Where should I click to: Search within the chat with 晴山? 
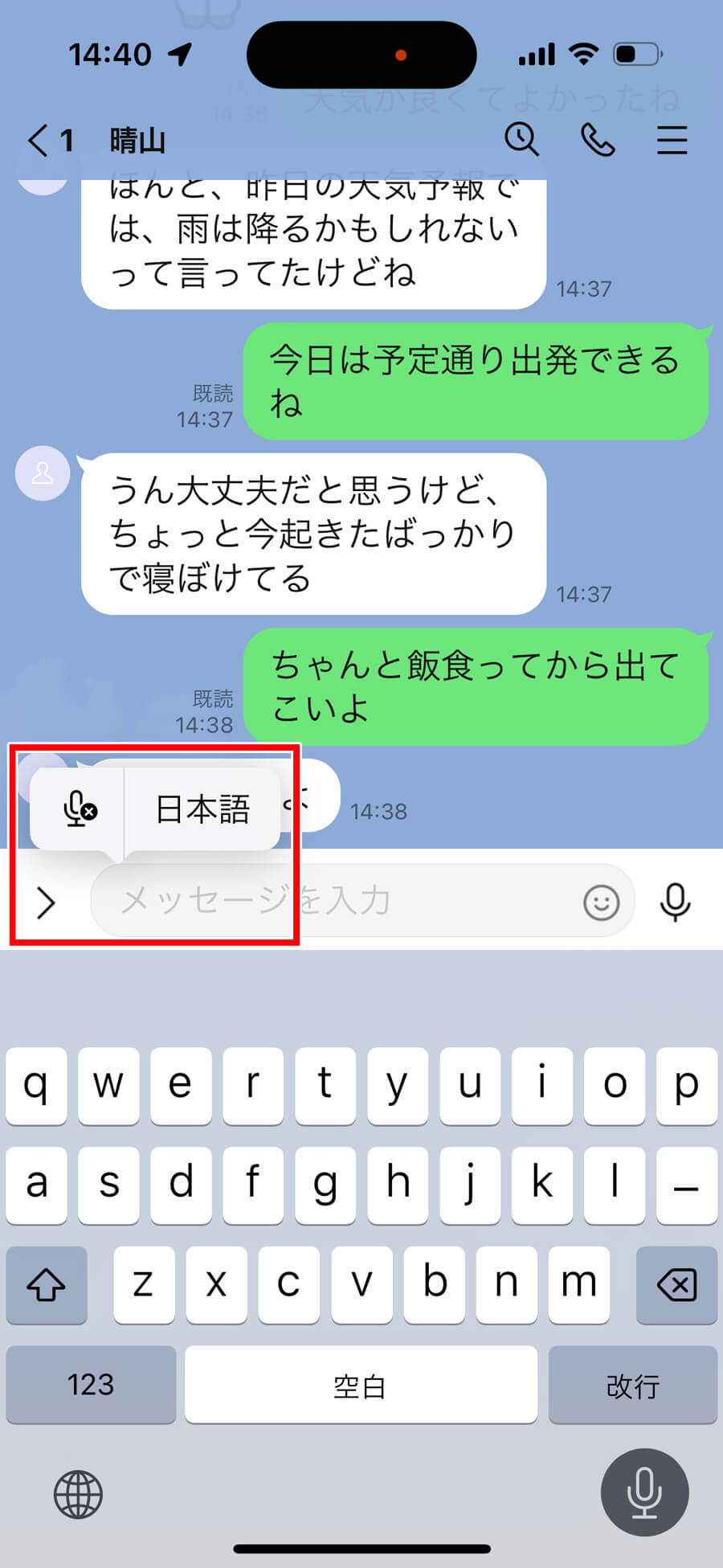(521, 140)
